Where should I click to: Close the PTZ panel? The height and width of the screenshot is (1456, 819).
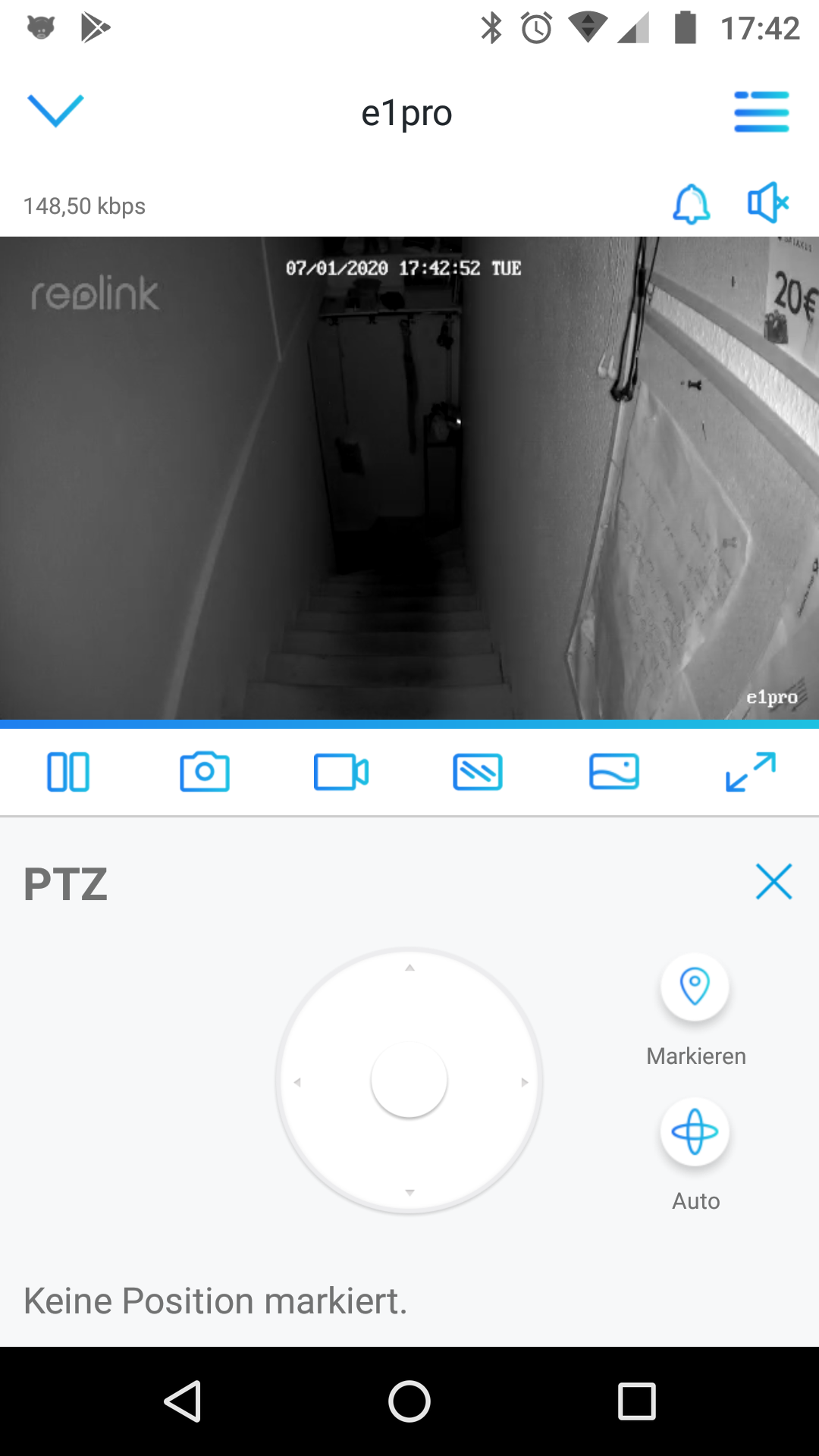pyautogui.click(x=774, y=881)
